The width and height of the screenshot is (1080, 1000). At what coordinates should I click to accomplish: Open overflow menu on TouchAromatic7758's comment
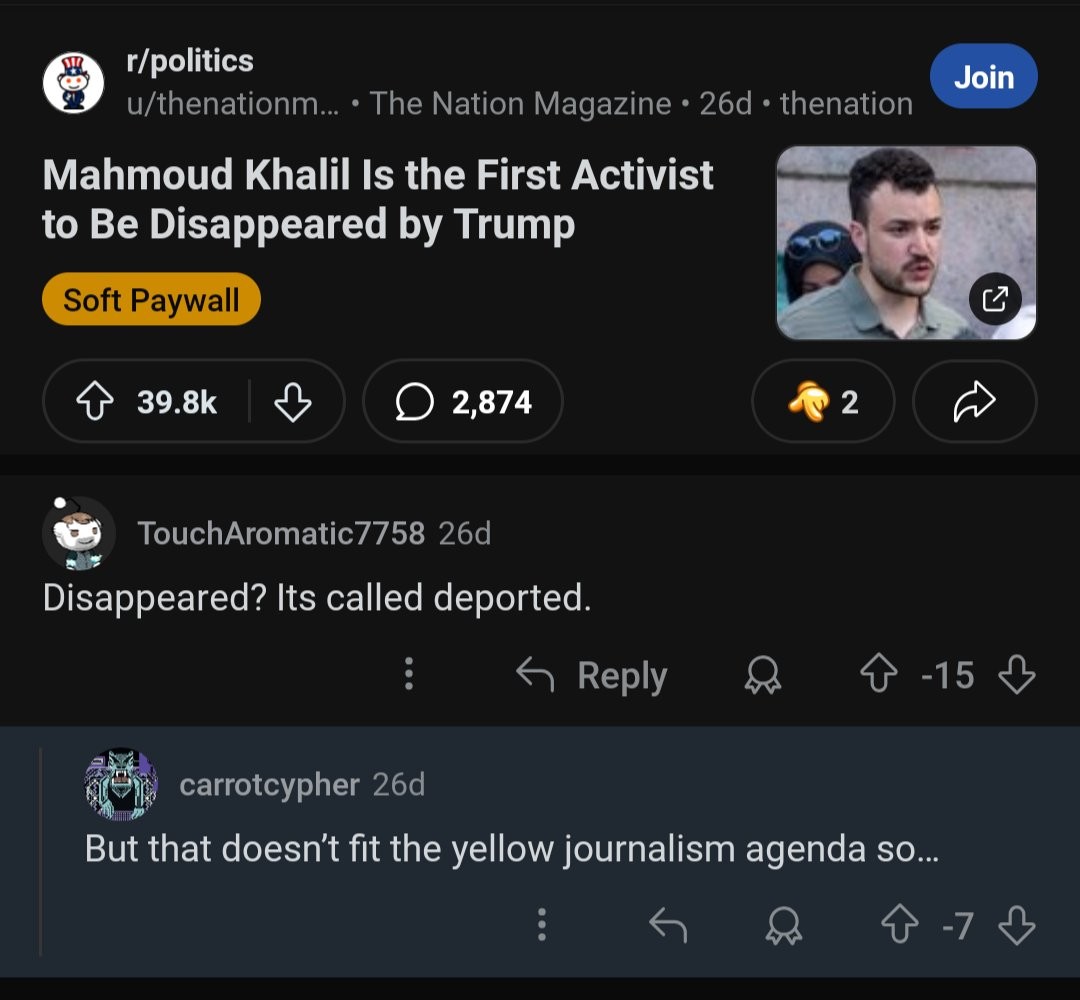[x=408, y=675]
